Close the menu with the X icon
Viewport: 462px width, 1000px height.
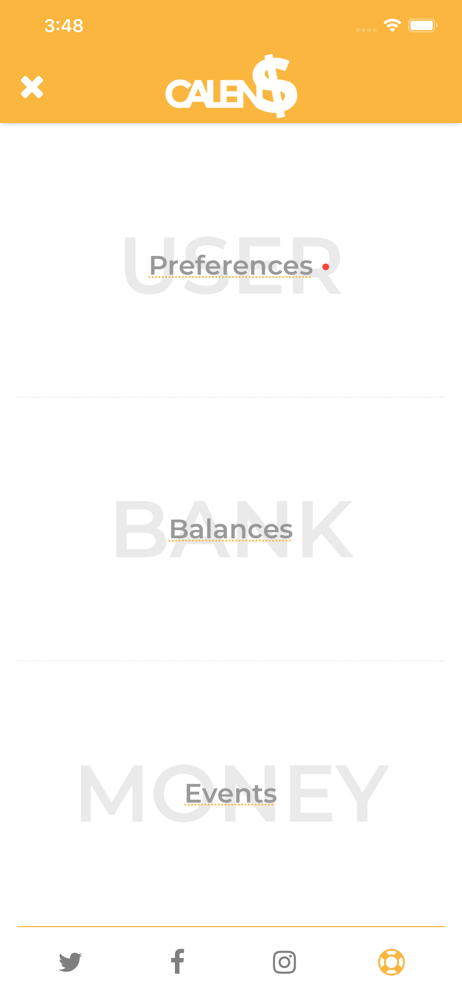(32, 87)
